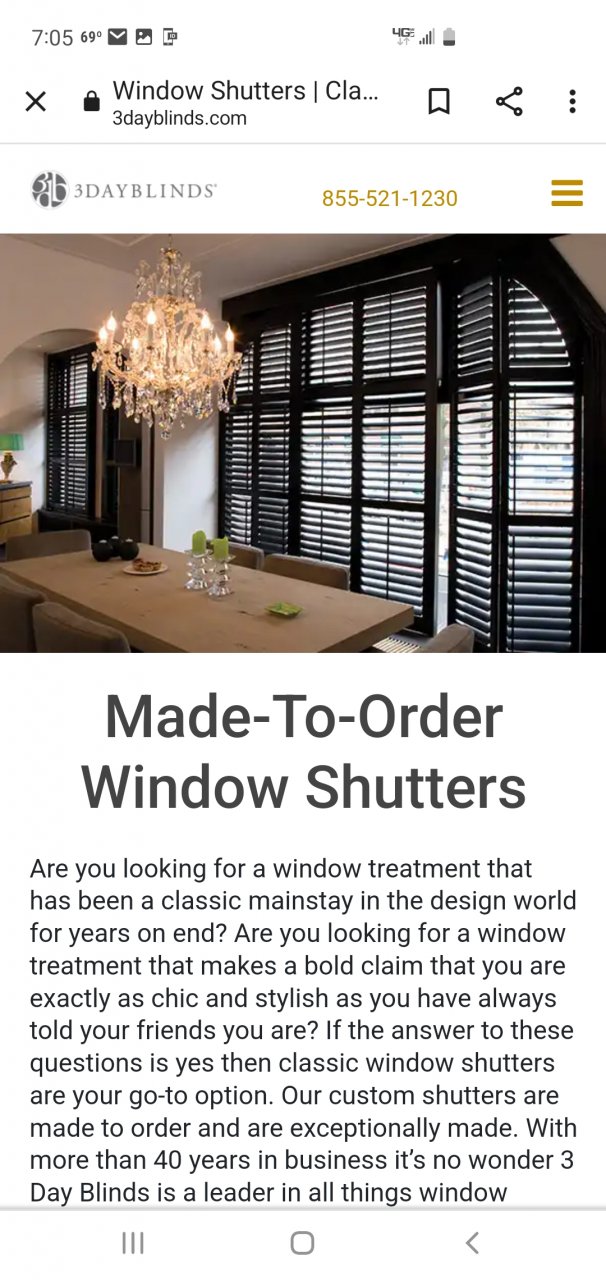606x1280 pixels.
Task: Tap the 3dayblinds.com address bar
Action: (x=245, y=103)
